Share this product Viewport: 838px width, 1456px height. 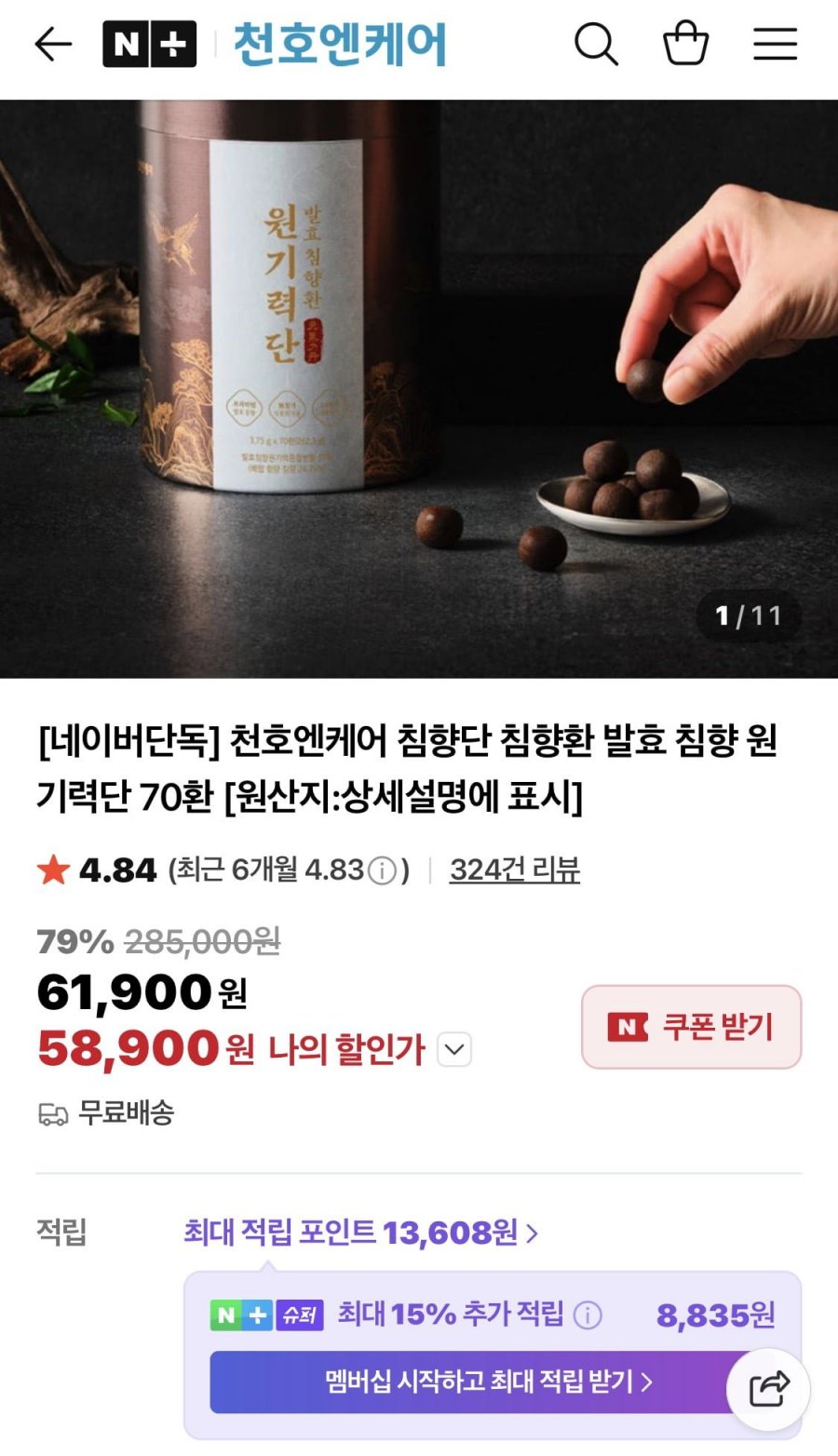pos(768,1390)
